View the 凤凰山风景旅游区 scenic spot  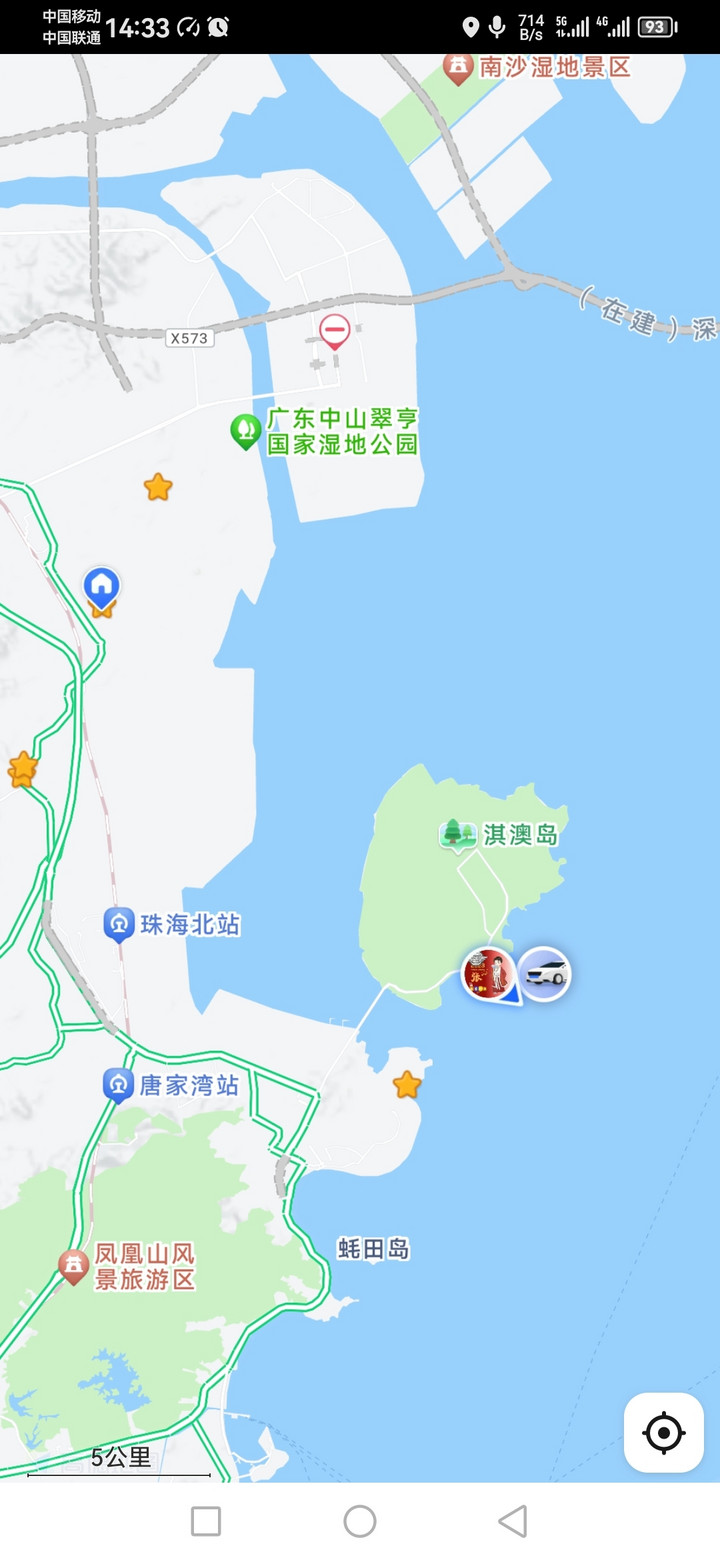click(73, 1267)
